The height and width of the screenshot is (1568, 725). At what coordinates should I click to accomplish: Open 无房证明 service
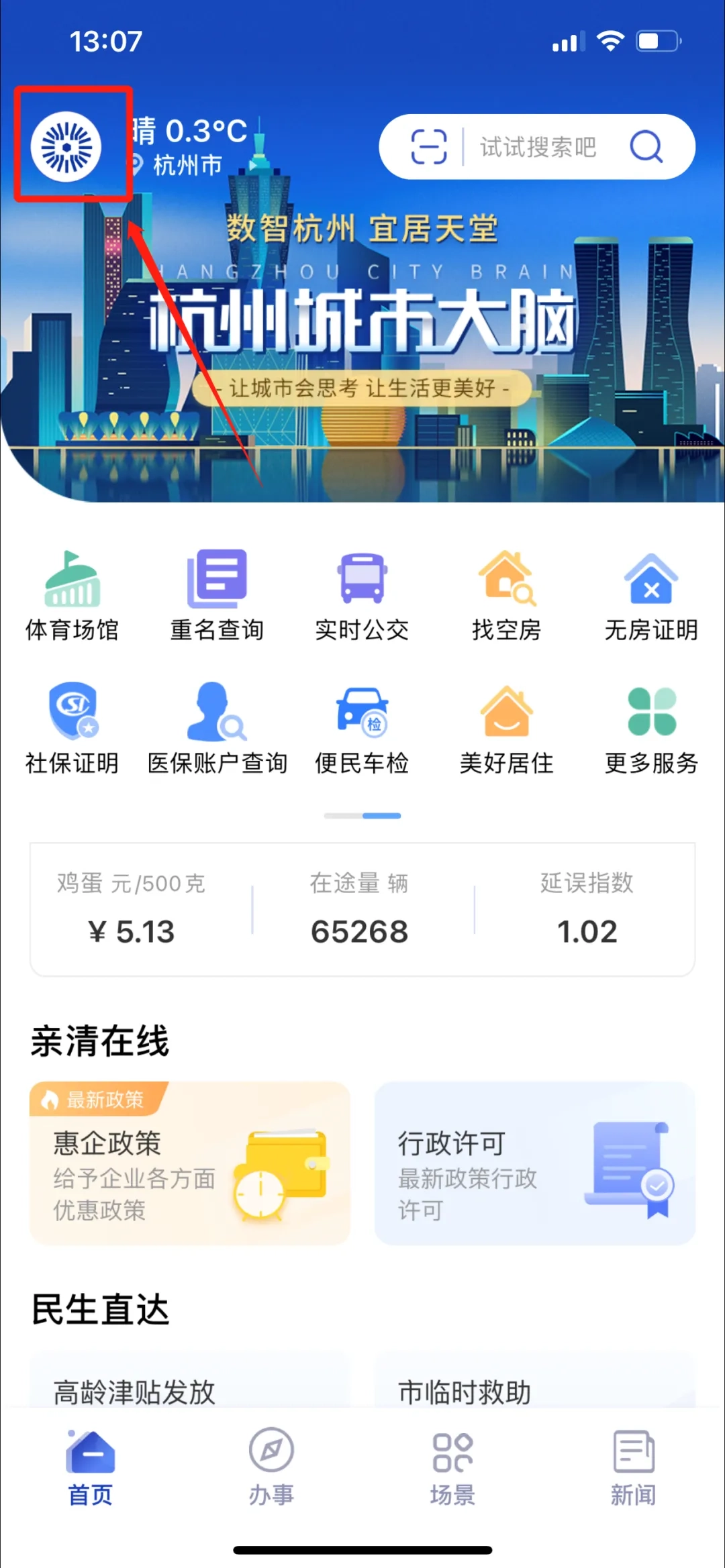(x=651, y=595)
